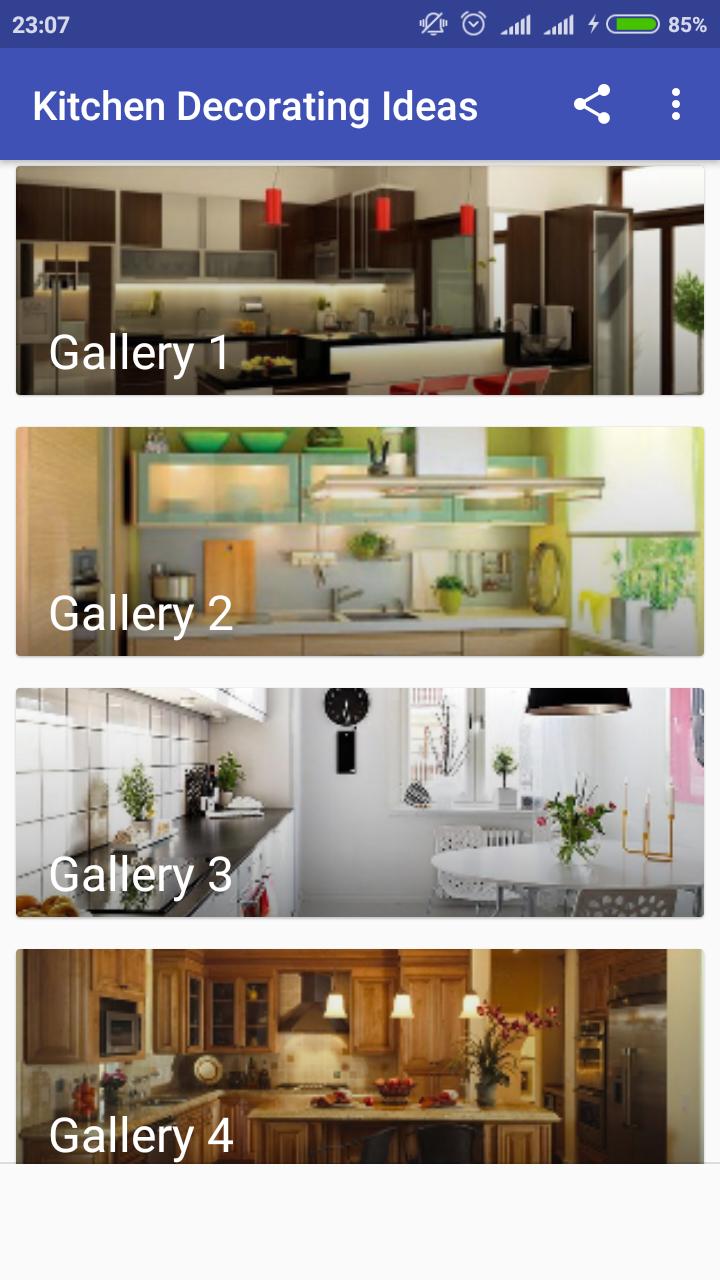The height and width of the screenshot is (1280, 720).
Task: Open Gallery 3 kitchen collection
Action: 360,801
